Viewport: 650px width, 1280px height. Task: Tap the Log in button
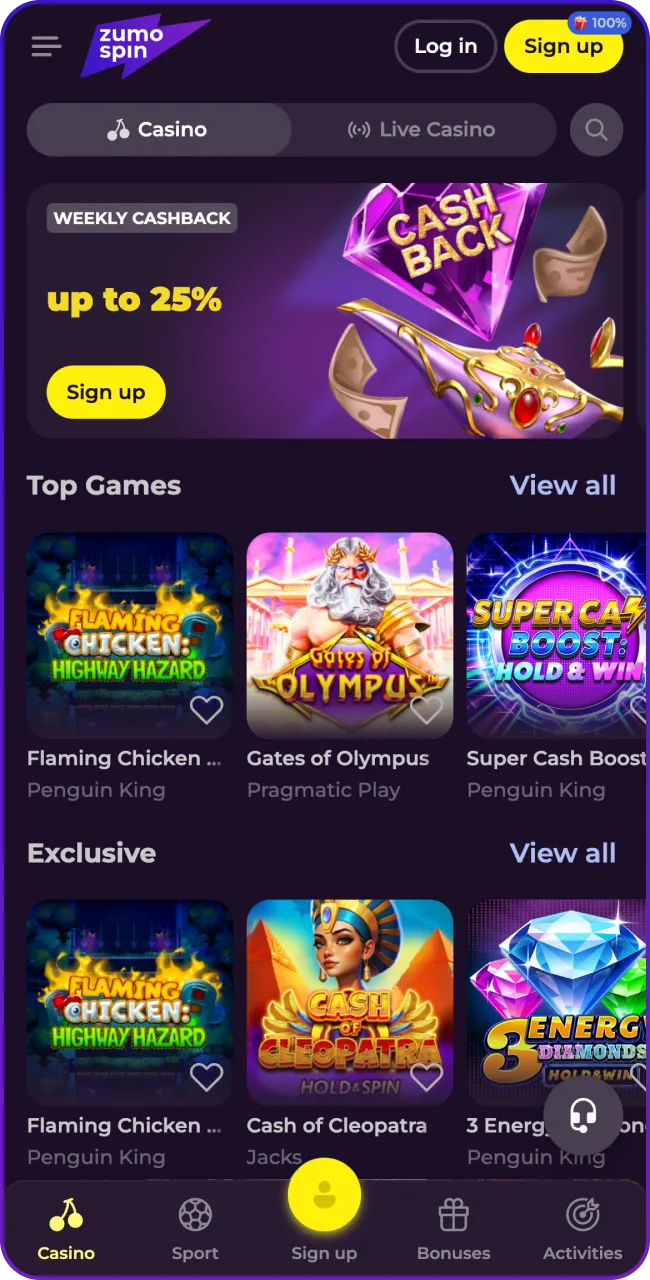pyautogui.click(x=445, y=46)
